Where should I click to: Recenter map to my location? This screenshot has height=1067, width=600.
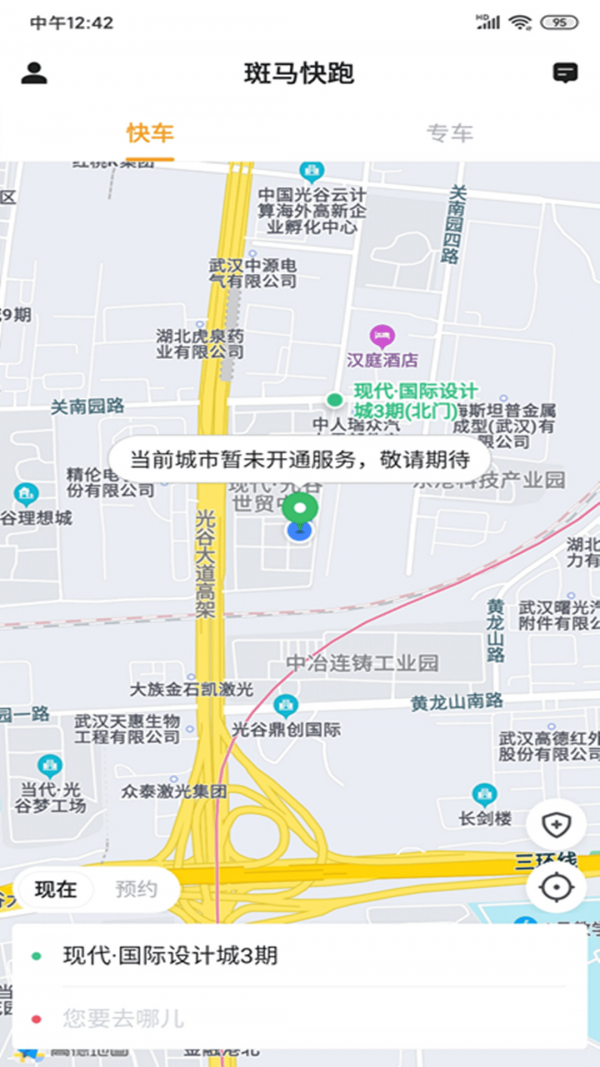556,887
